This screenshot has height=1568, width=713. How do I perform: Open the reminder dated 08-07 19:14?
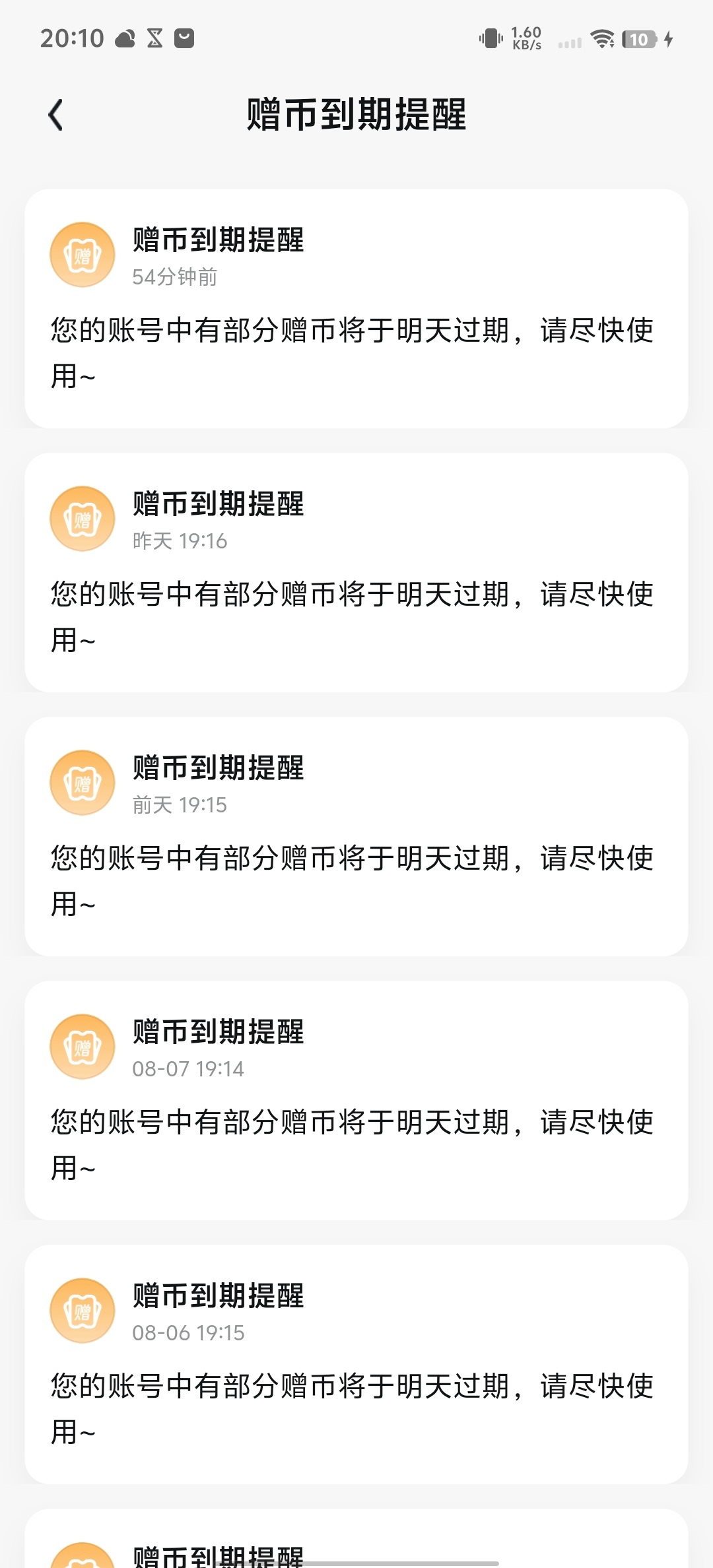coord(356,1101)
